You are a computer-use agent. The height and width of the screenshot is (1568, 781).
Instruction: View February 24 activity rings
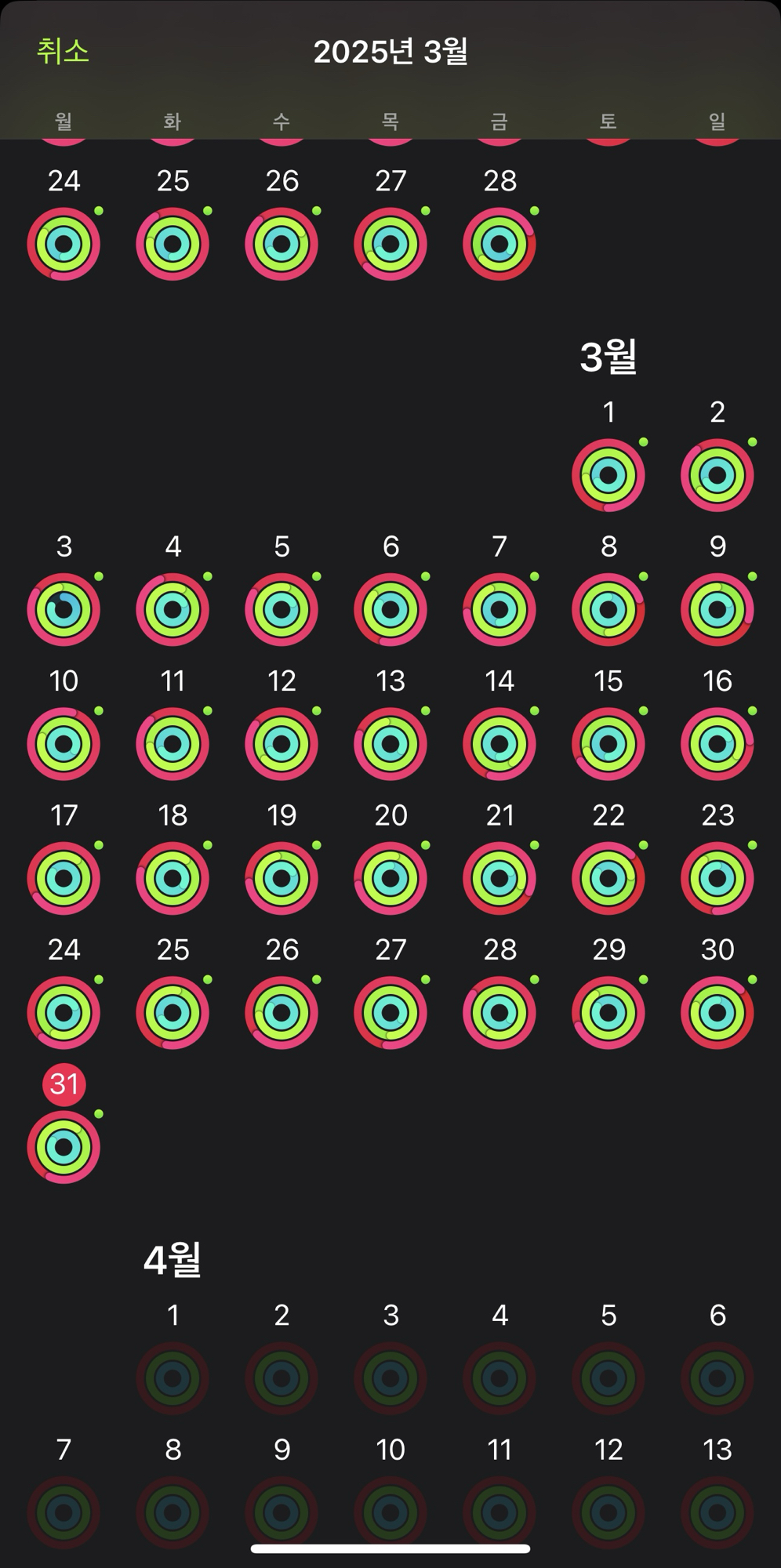point(64,244)
